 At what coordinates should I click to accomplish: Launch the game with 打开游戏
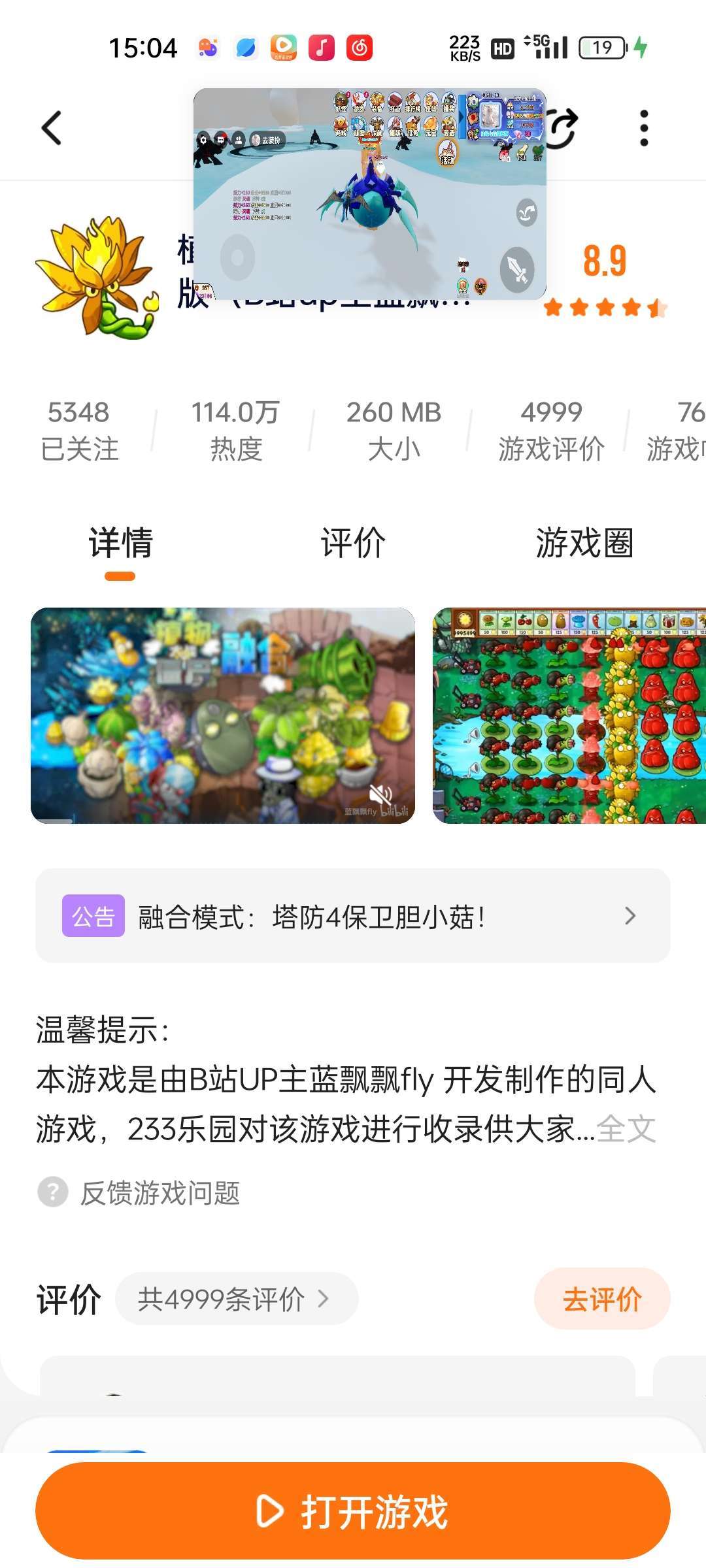tap(352, 1511)
